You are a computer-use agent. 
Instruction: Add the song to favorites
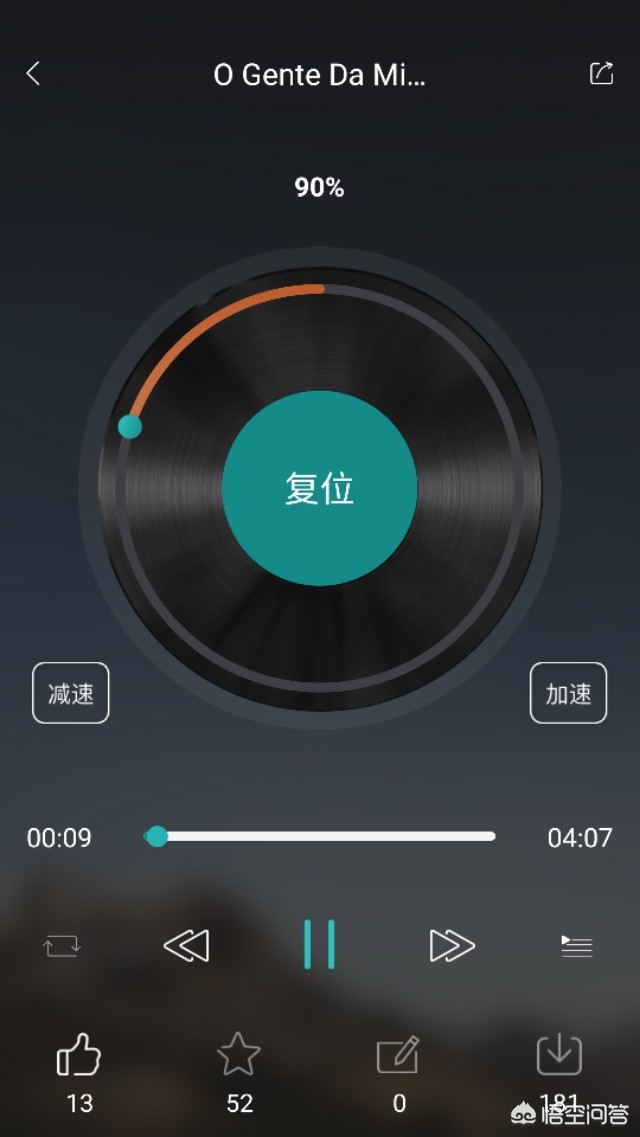tap(239, 1056)
